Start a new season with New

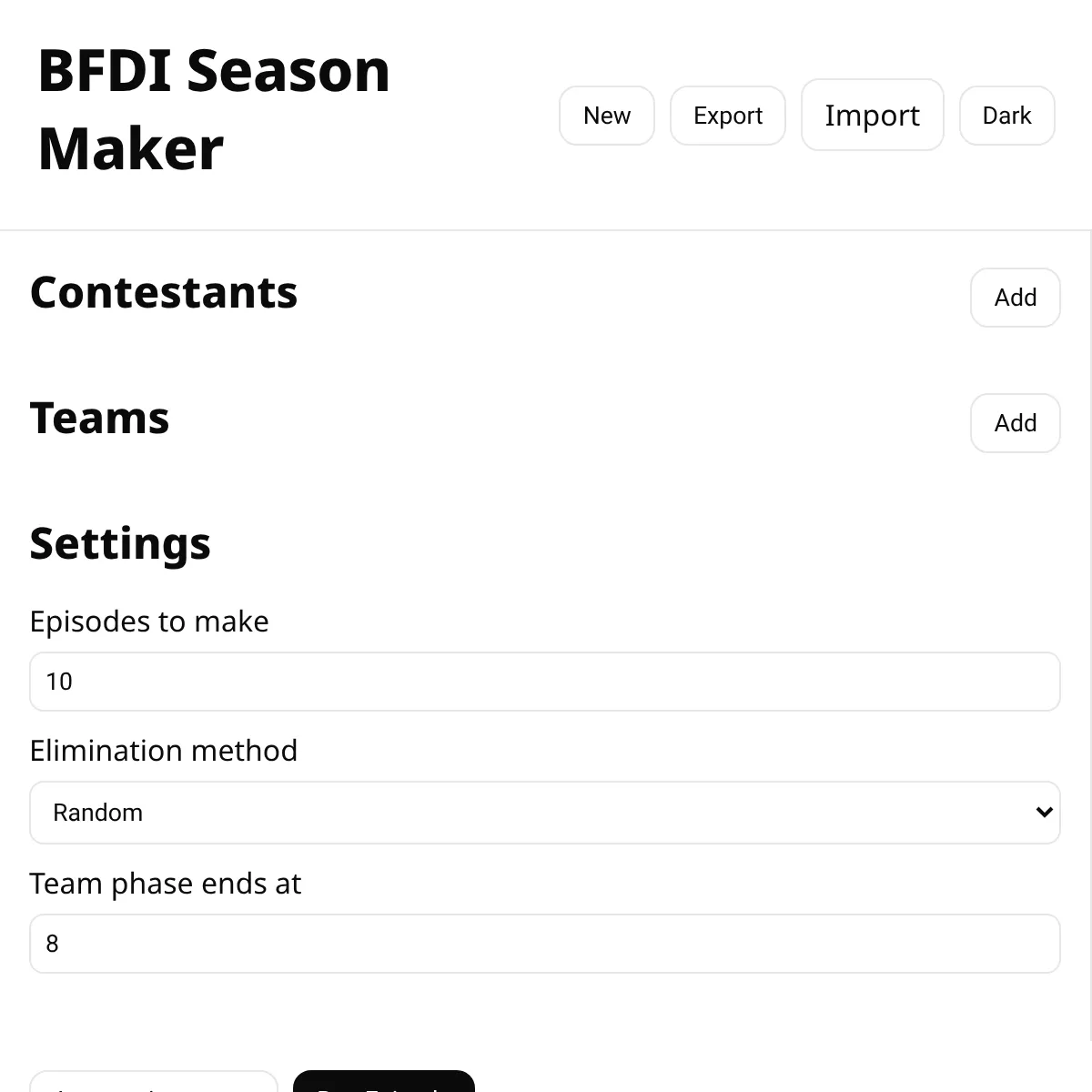pos(606,116)
